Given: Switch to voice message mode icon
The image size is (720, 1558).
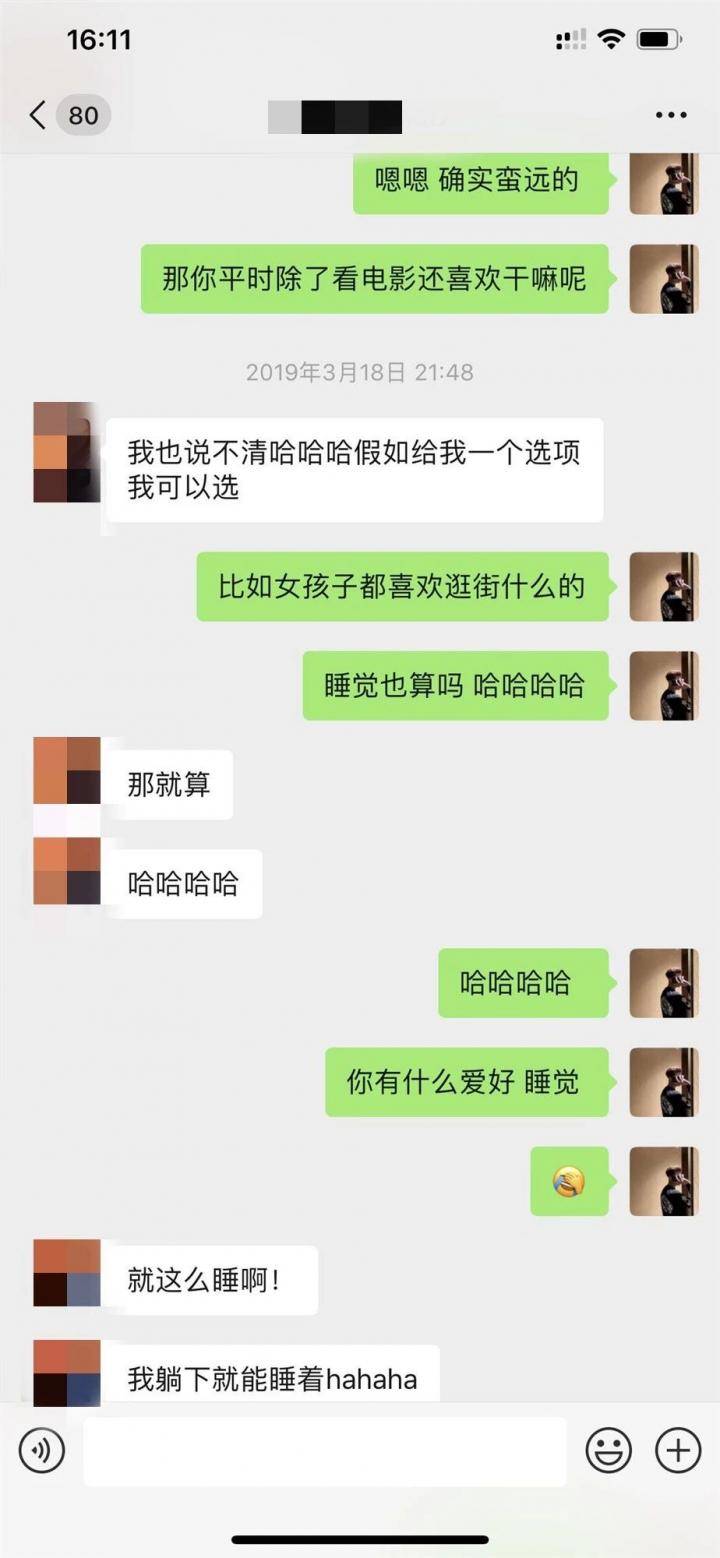Looking at the screenshot, I should click(41, 1450).
